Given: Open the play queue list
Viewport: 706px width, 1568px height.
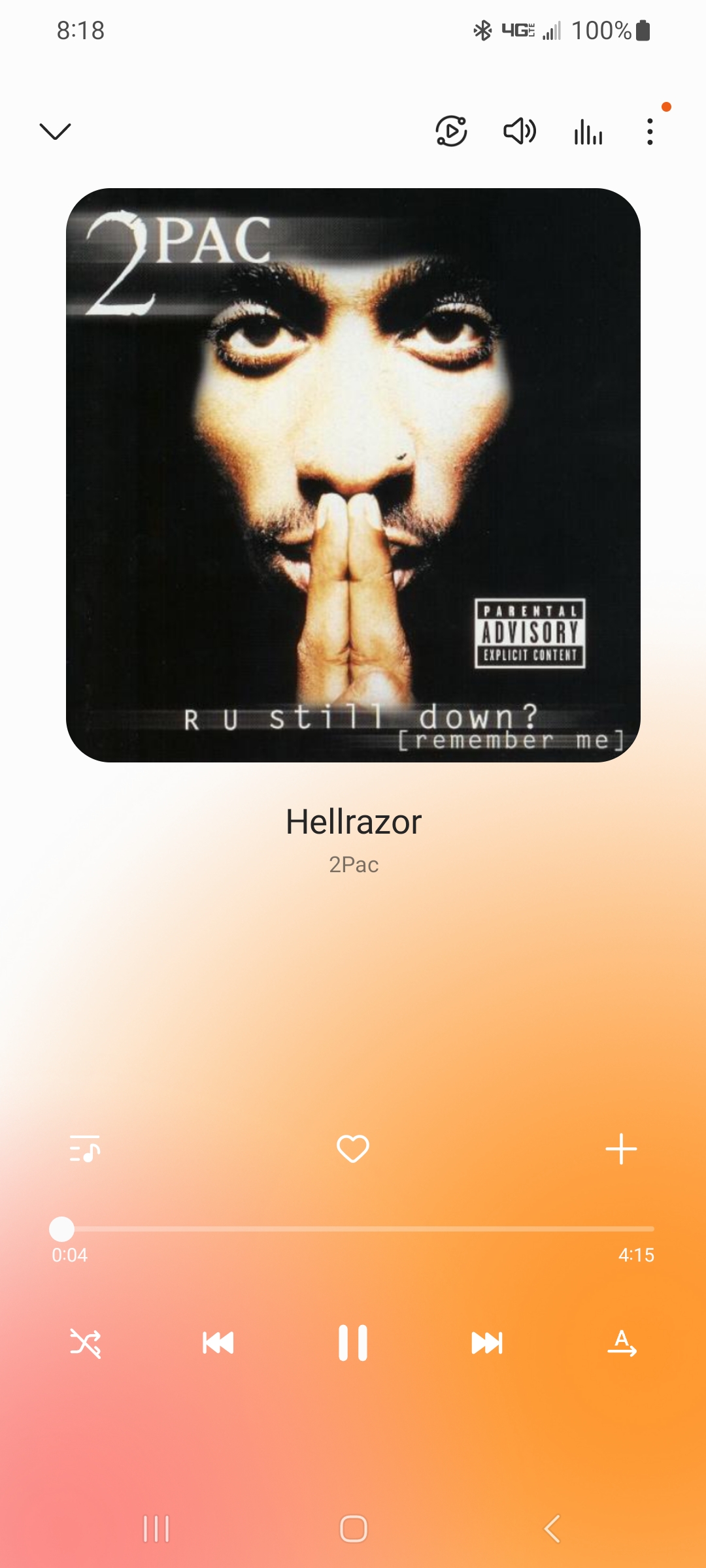Looking at the screenshot, I should coord(85,1149).
